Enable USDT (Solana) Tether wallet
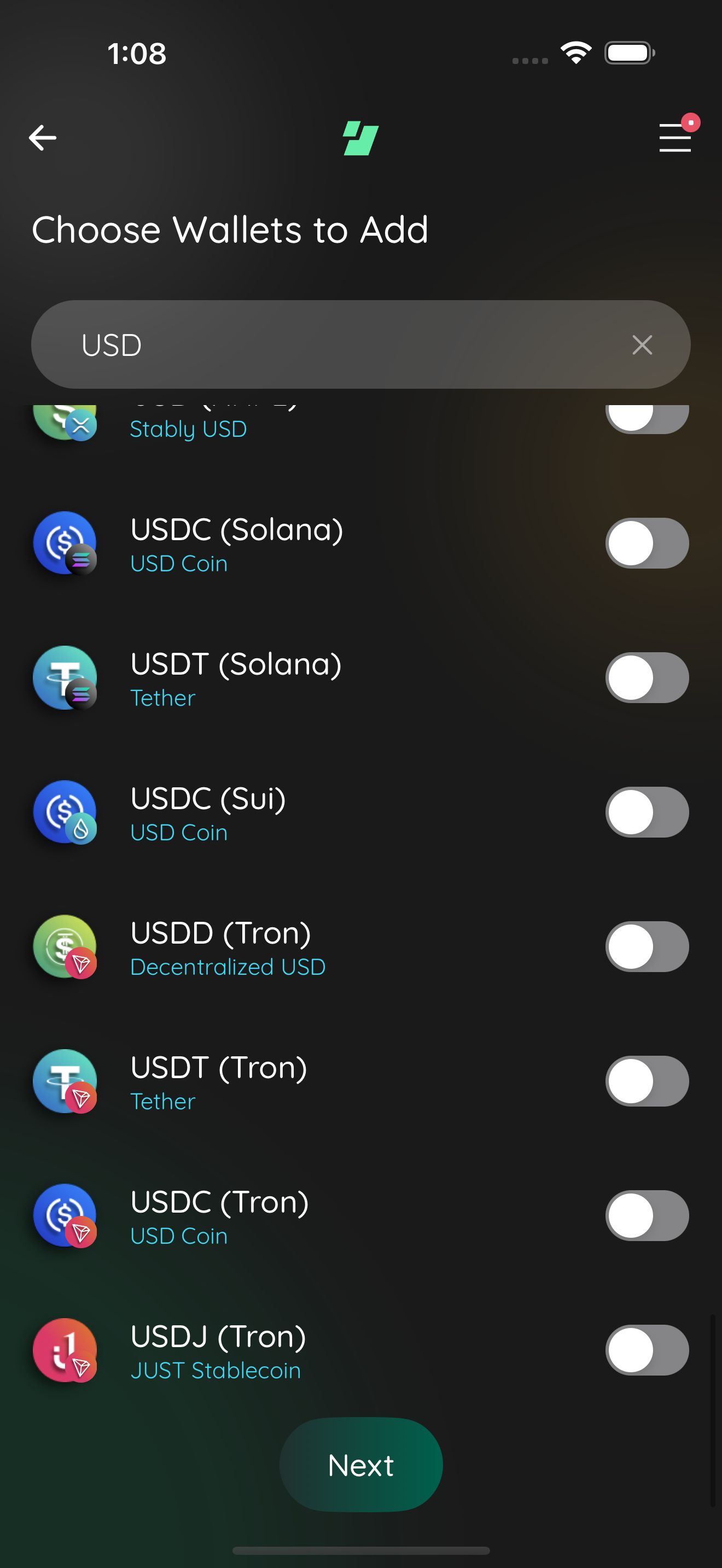 (x=647, y=677)
